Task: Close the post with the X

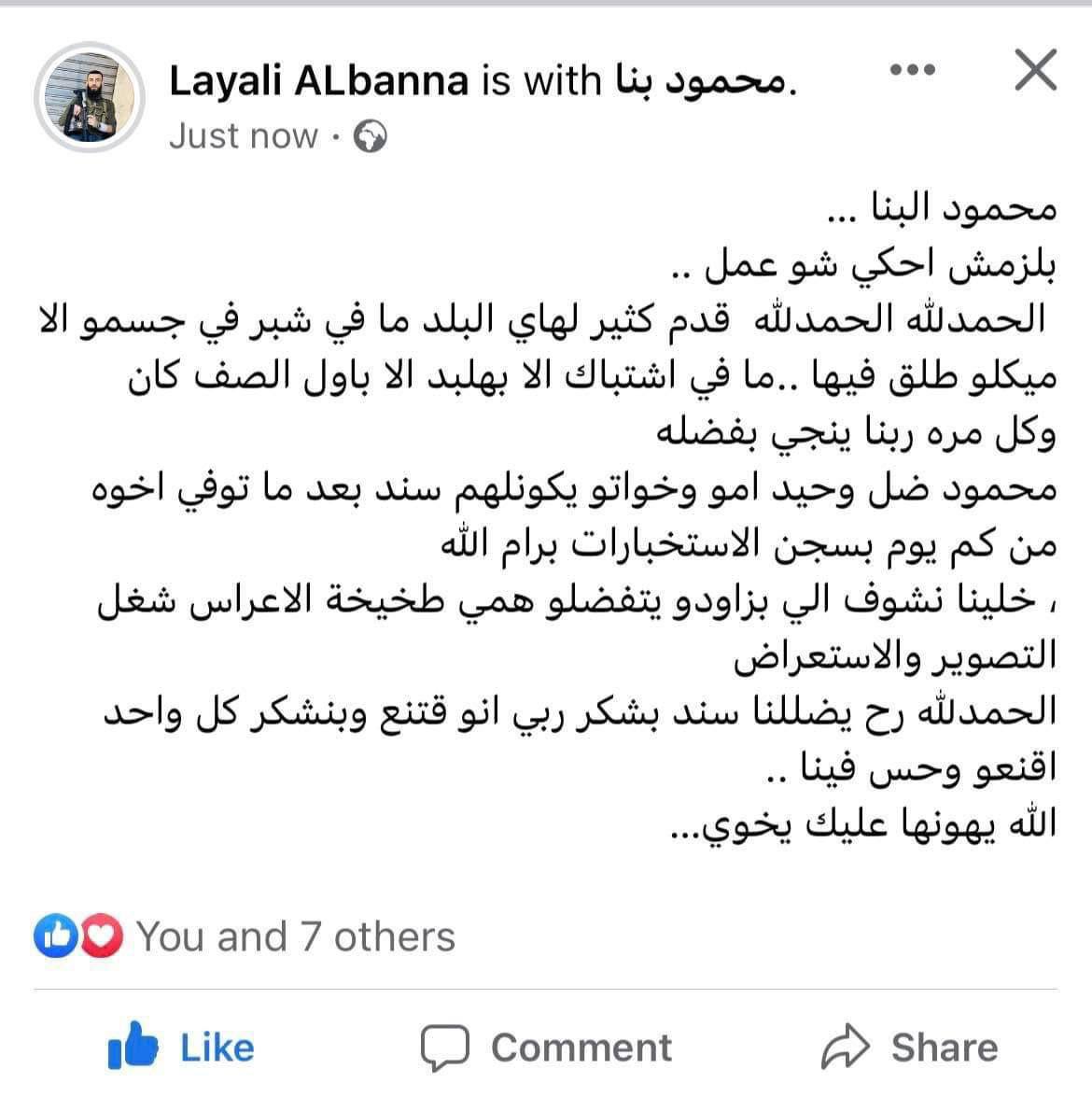Action: point(1035,71)
